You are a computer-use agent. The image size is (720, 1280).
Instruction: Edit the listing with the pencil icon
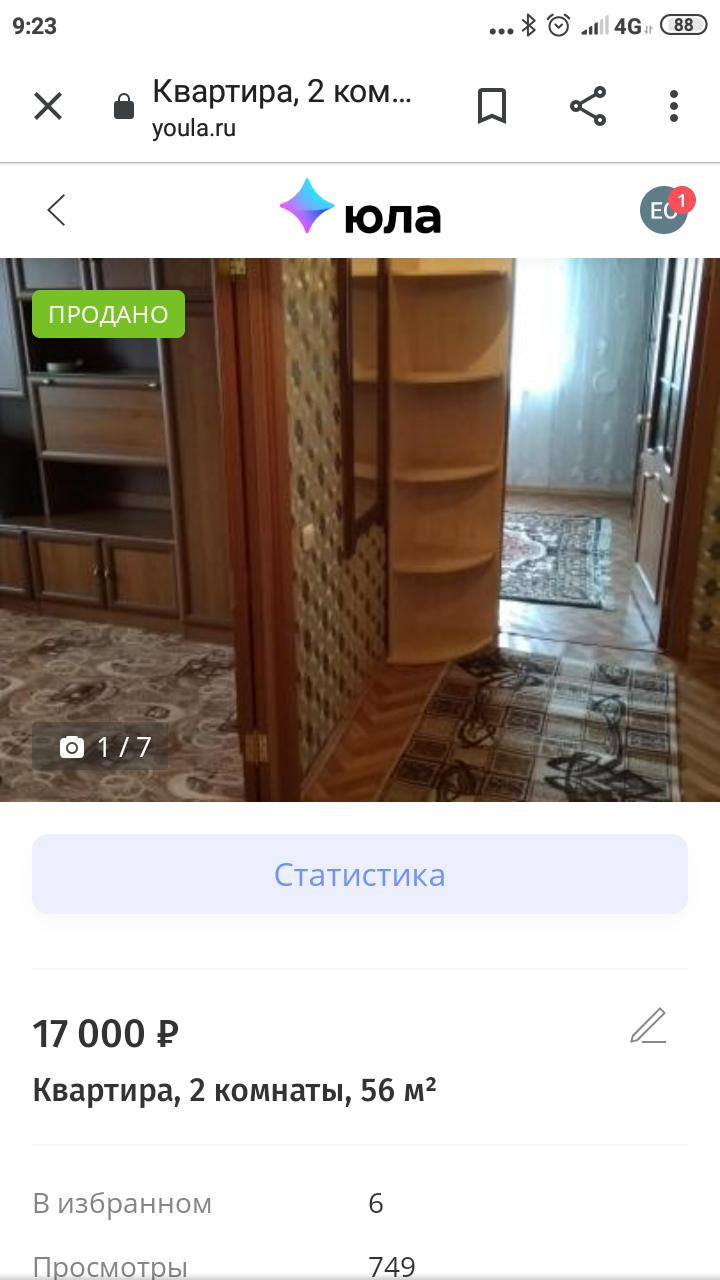point(648,1026)
